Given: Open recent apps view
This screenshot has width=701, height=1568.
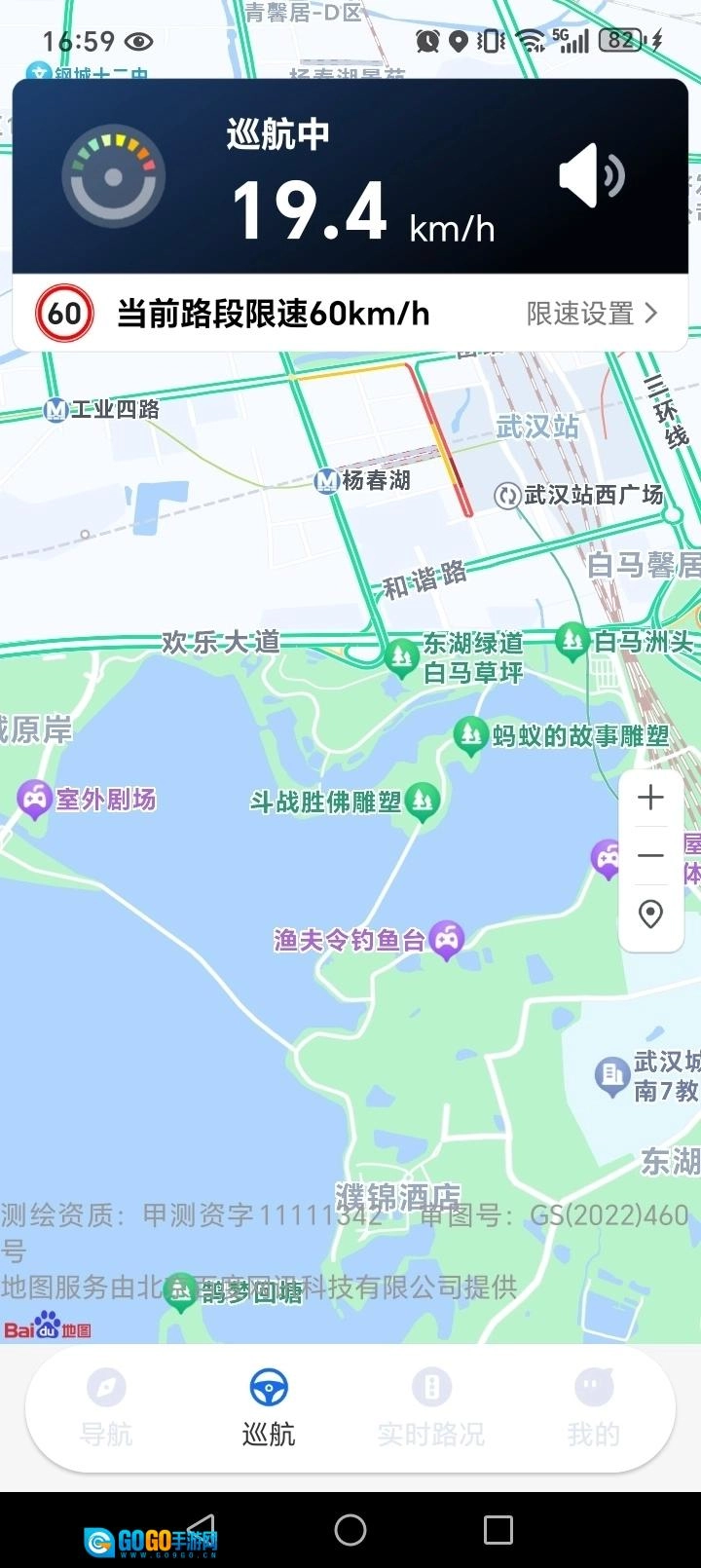Looking at the screenshot, I should (x=498, y=1530).
